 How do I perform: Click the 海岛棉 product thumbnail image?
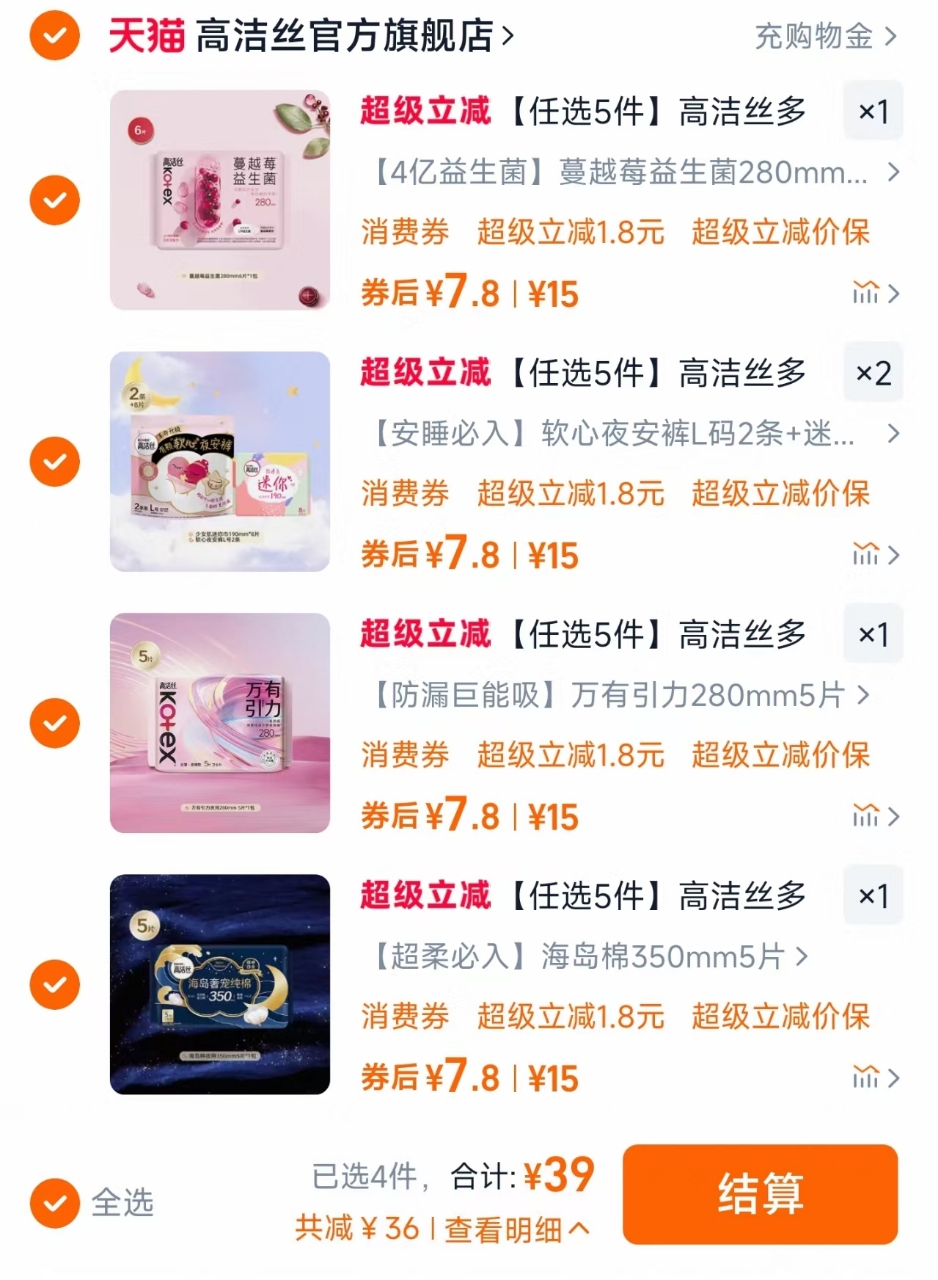coord(219,984)
